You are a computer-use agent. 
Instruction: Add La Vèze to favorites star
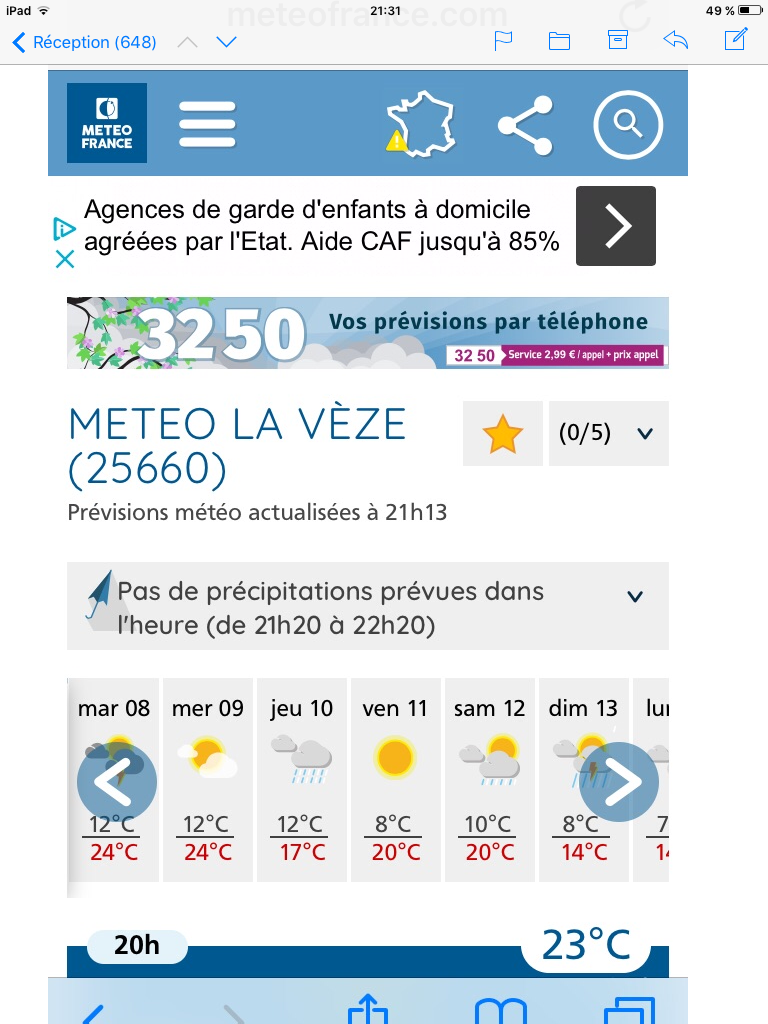(503, 434)
